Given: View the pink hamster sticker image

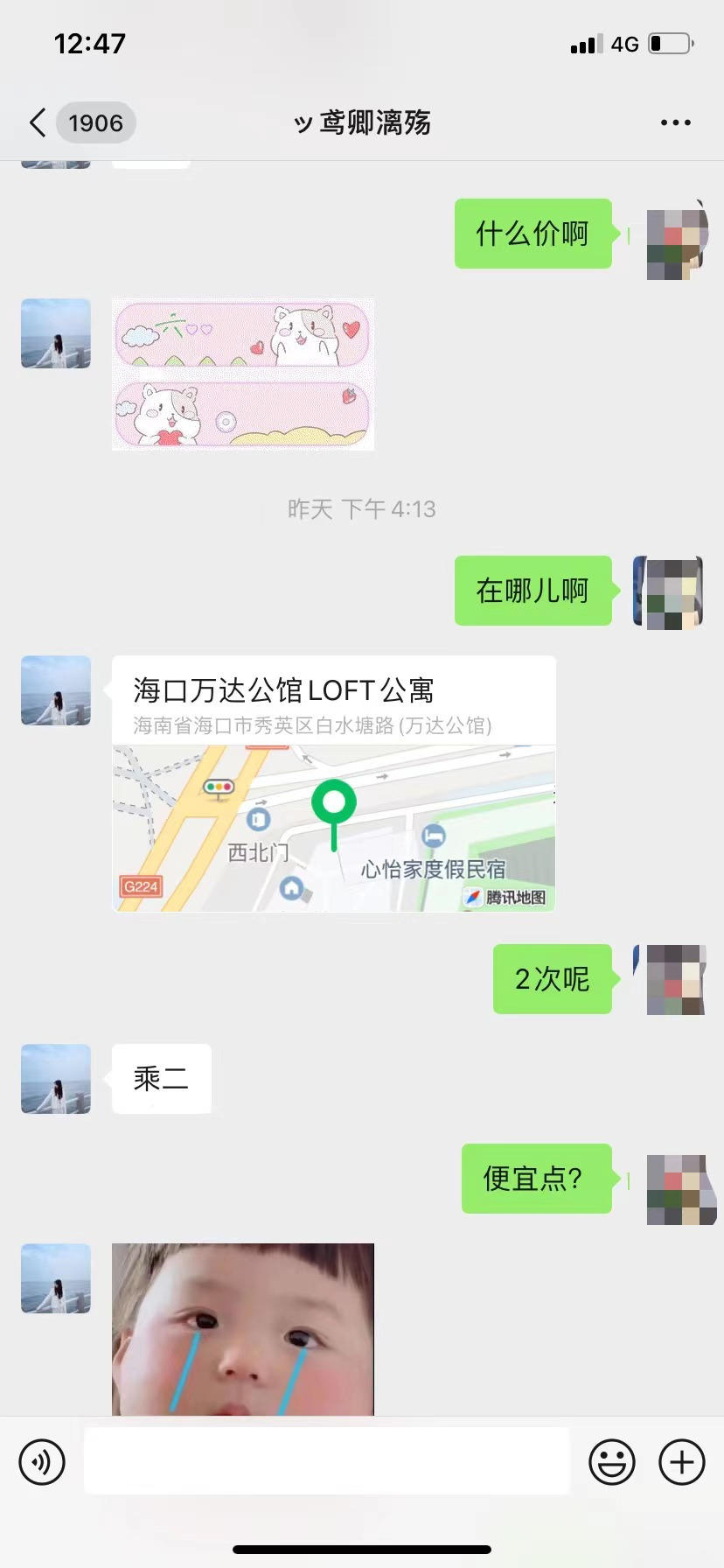Looking at the screenshot, I should click(243, 374).
